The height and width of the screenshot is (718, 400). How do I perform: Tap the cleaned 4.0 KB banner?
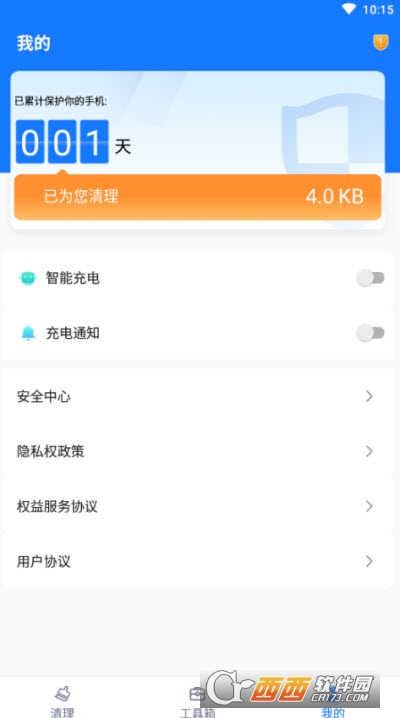tap(197, 197)
